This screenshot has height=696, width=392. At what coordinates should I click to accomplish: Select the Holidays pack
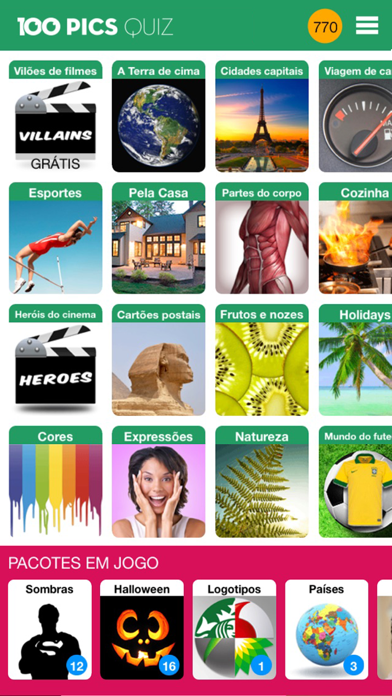[x=355, y=360]
